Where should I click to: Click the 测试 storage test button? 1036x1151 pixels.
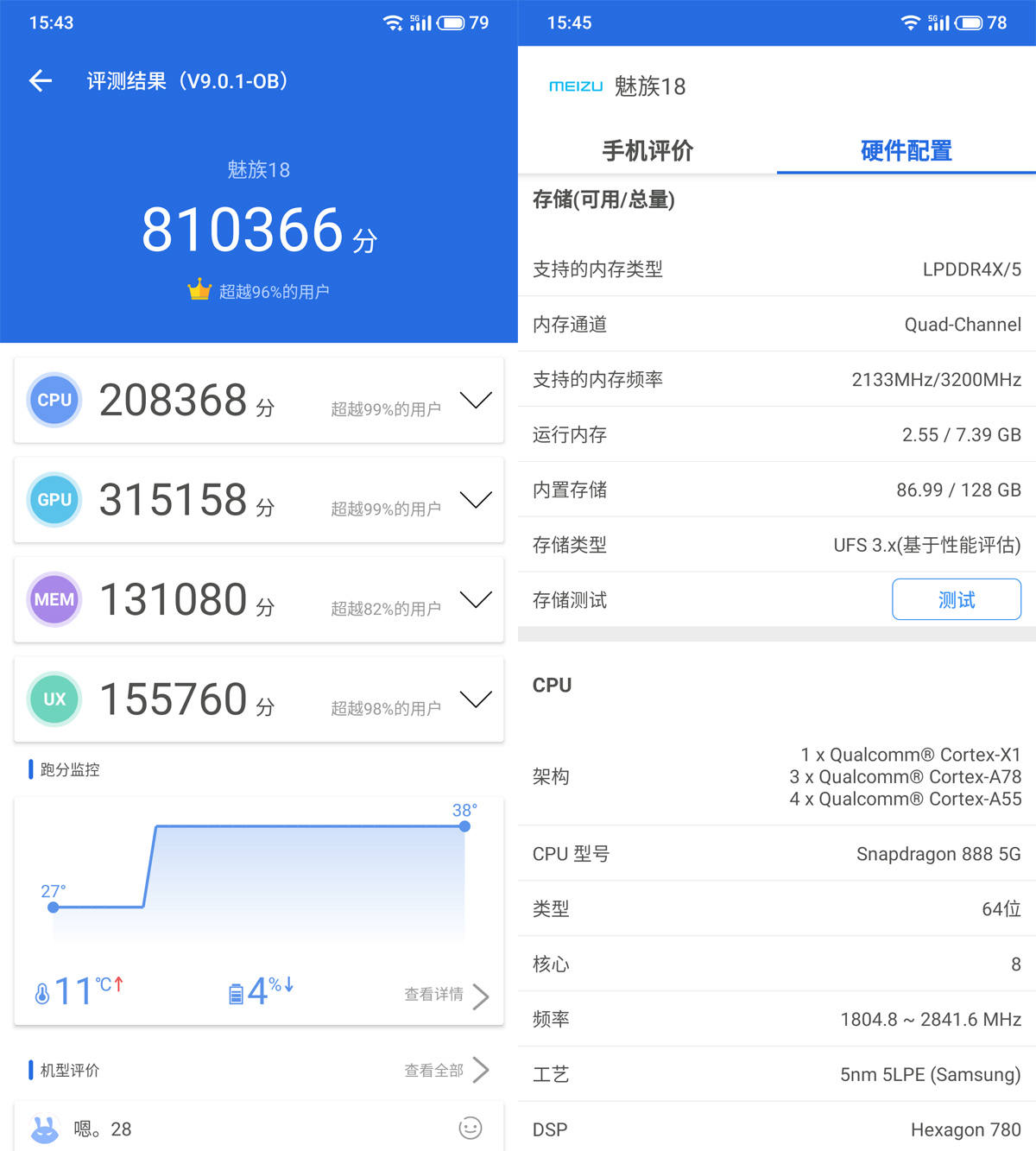pos(957,599)
